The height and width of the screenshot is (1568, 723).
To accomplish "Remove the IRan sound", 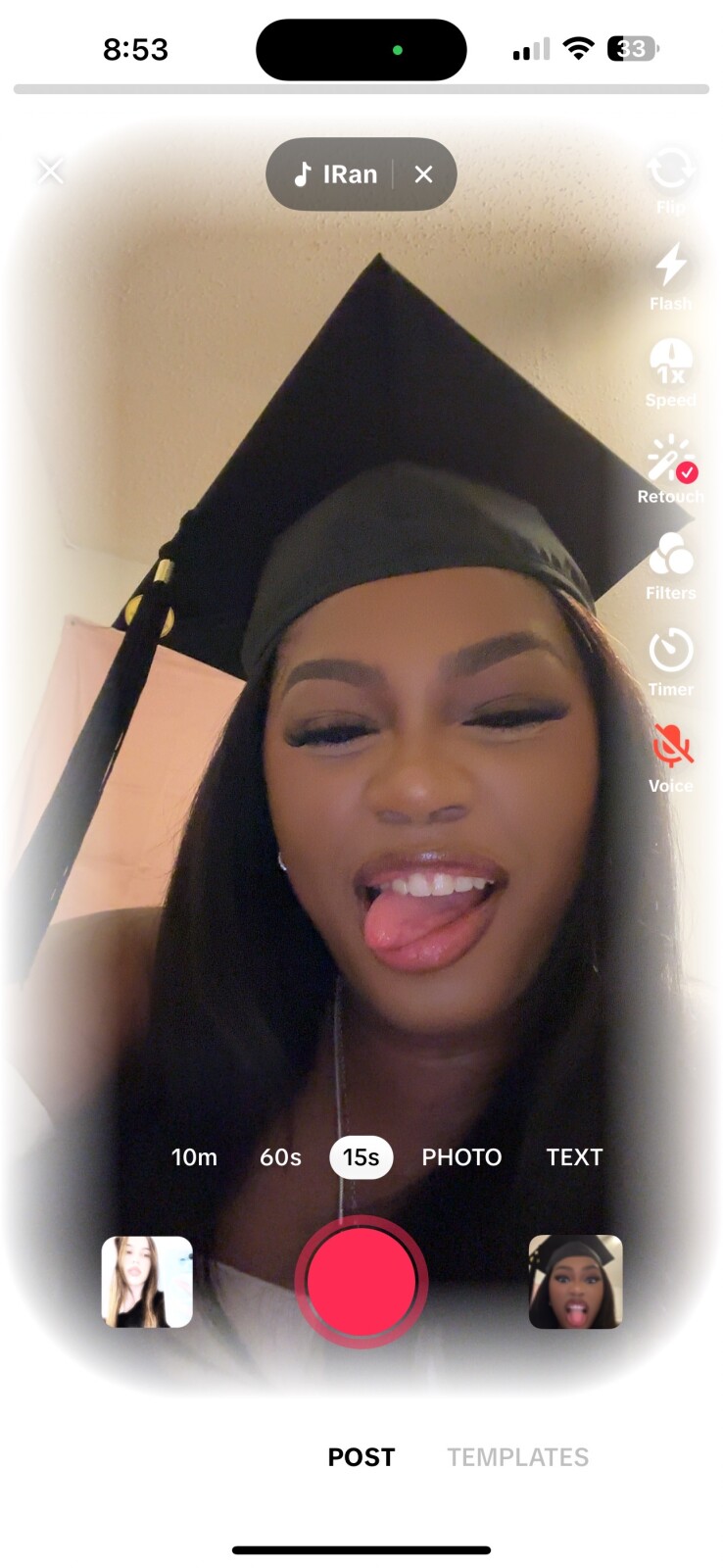I will click(423, 174).
